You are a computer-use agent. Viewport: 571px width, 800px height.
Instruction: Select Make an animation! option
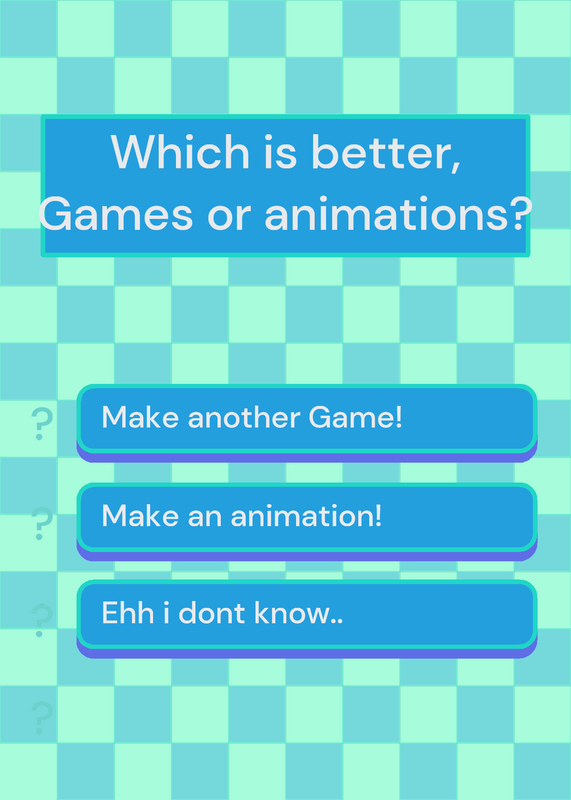(x=307, y=520)
